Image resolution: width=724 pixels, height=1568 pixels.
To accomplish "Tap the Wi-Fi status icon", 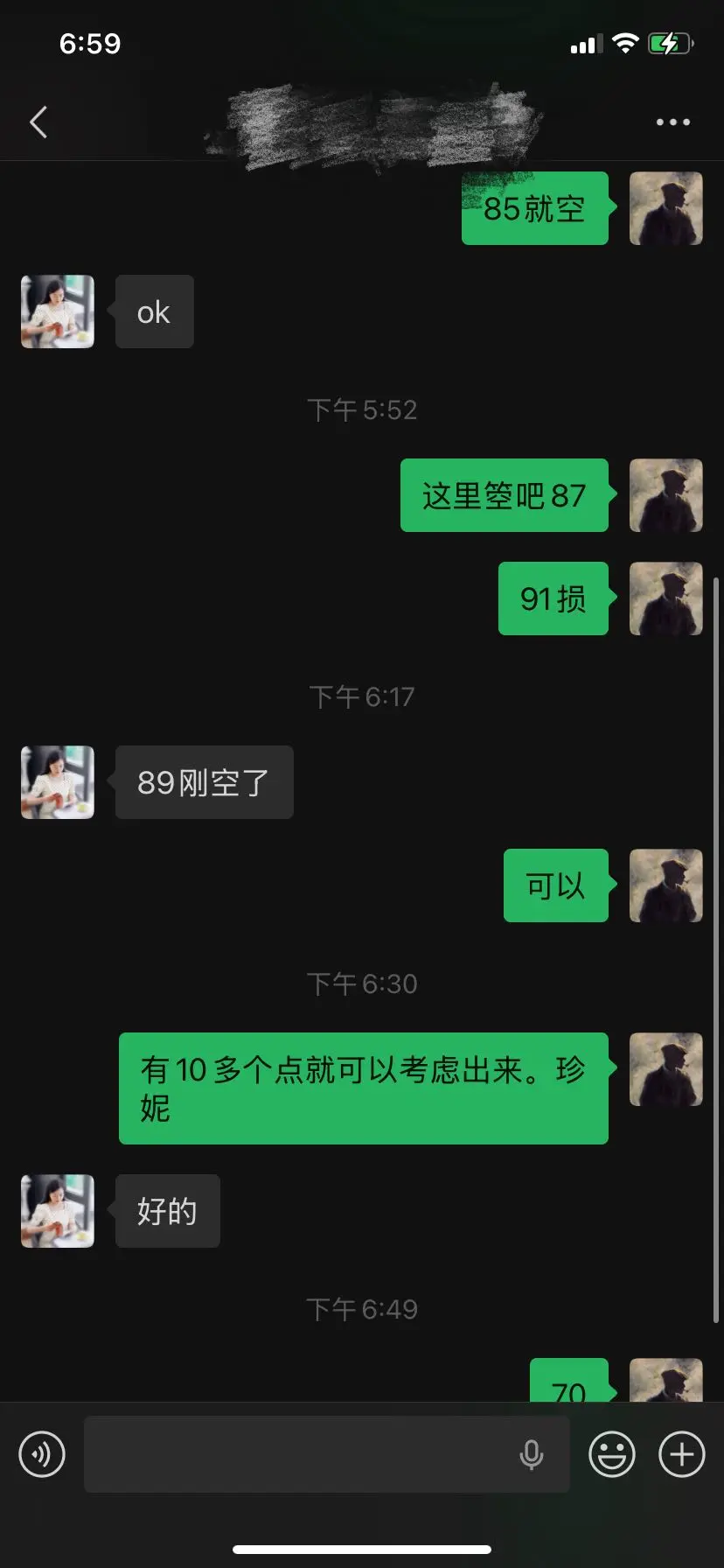I will coord(626,42).
